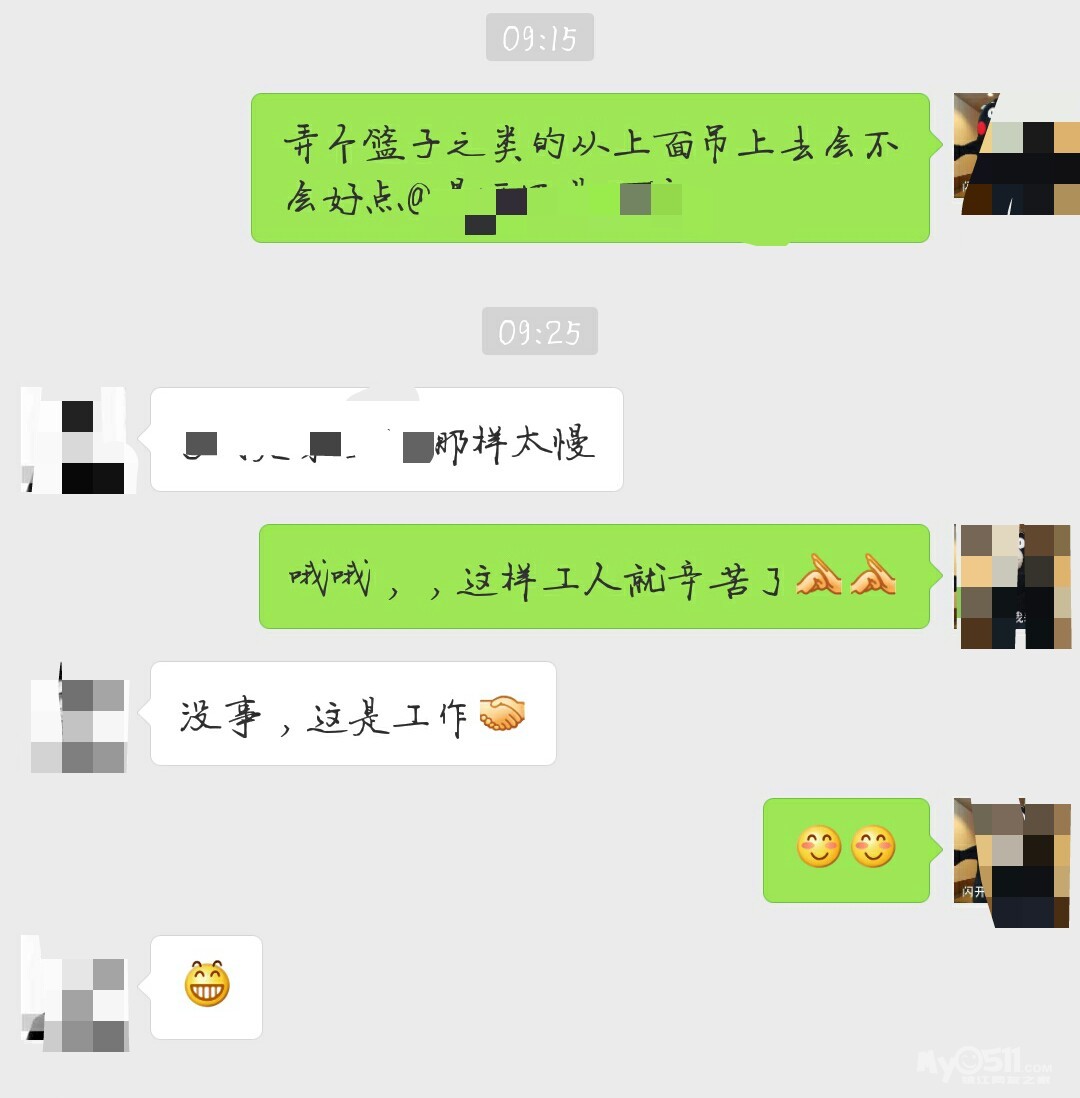Screen dimensions: 1080x1098
Task: Open sender's avatar beside the 09:15 basket message
Action: [1015, 154]
